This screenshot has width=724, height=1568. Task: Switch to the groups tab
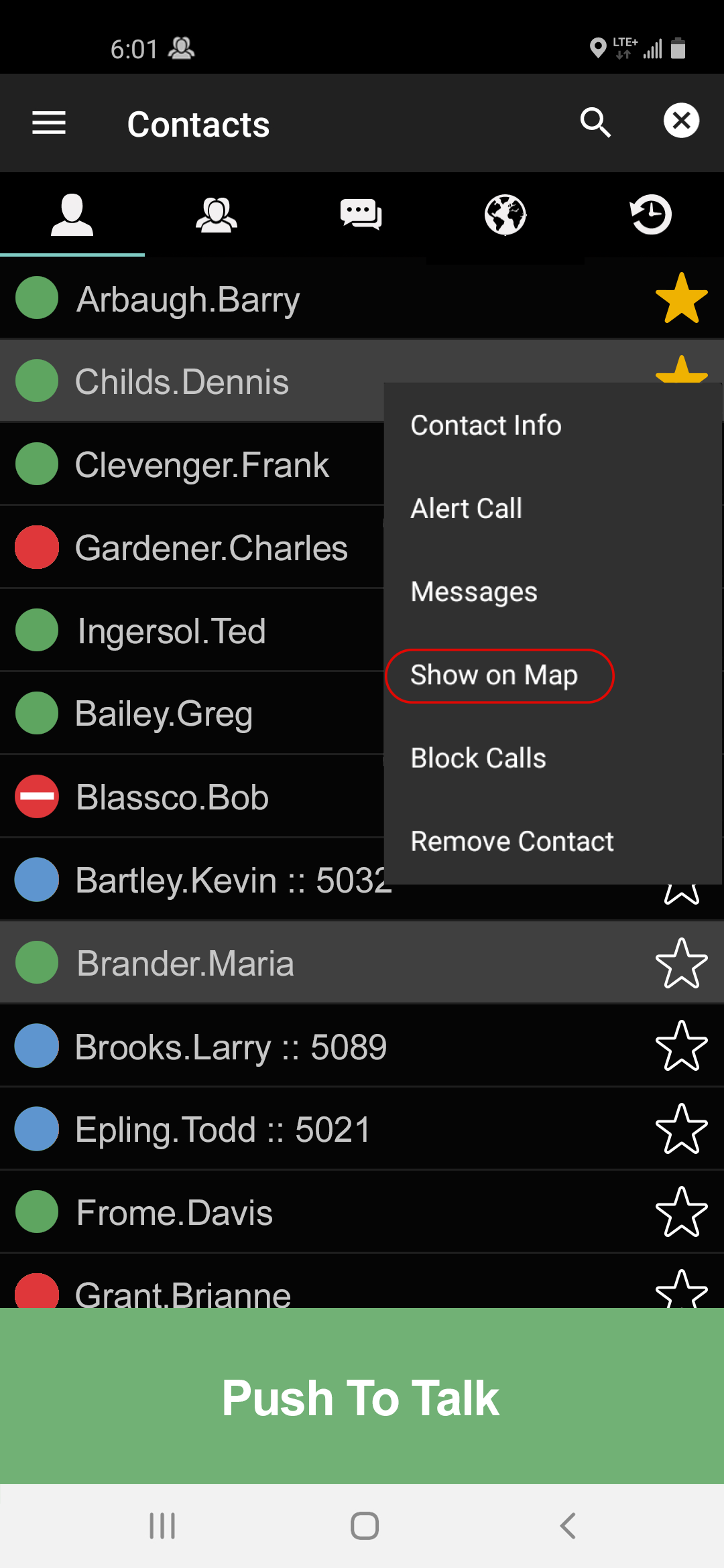coord(217,215)
